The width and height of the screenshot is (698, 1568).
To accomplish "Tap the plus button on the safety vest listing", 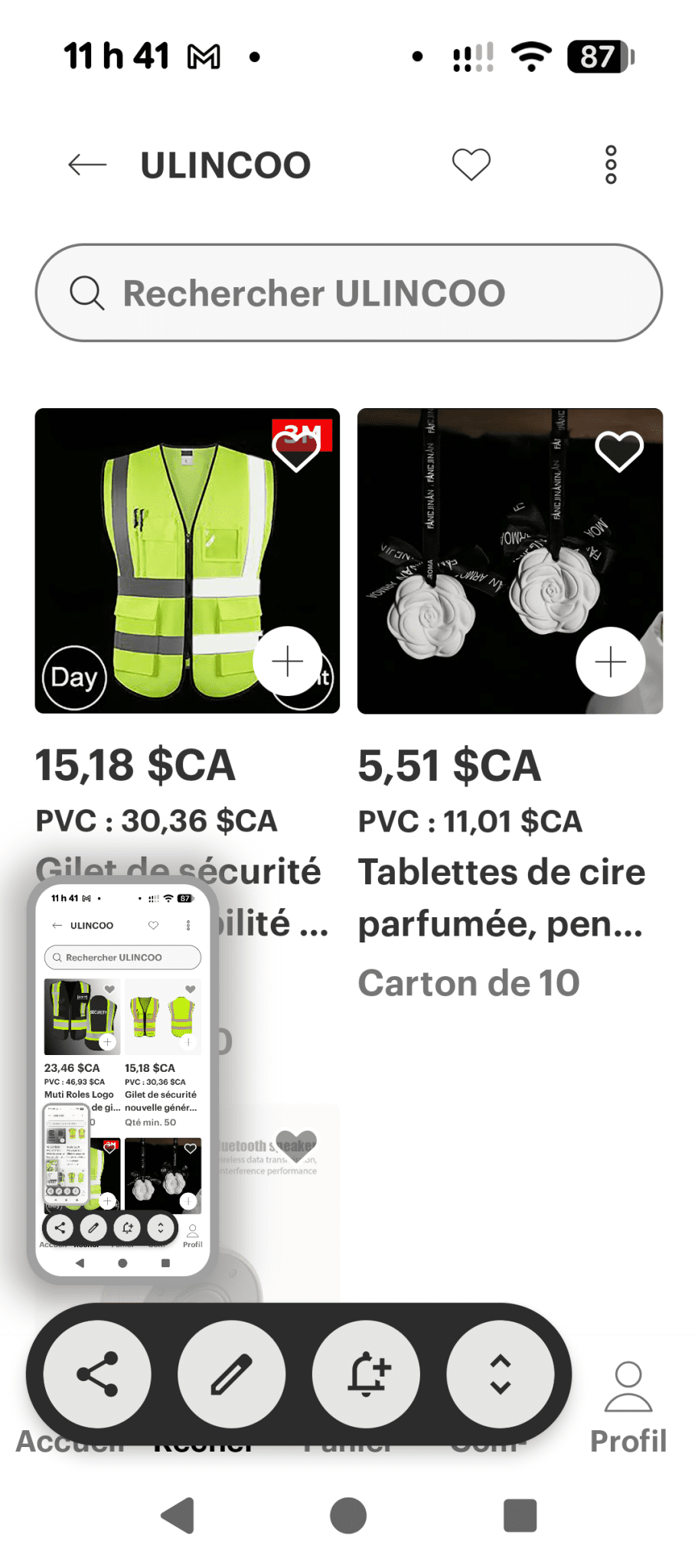I will point(287,661).
